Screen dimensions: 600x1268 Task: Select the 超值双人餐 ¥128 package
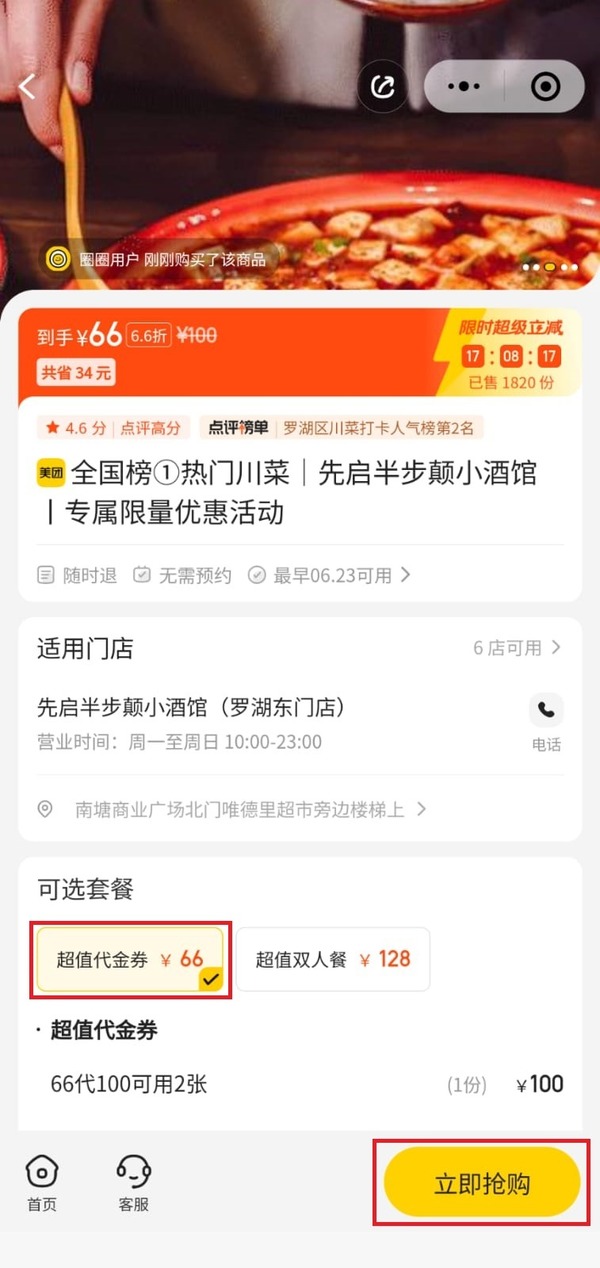click(333, 959)
